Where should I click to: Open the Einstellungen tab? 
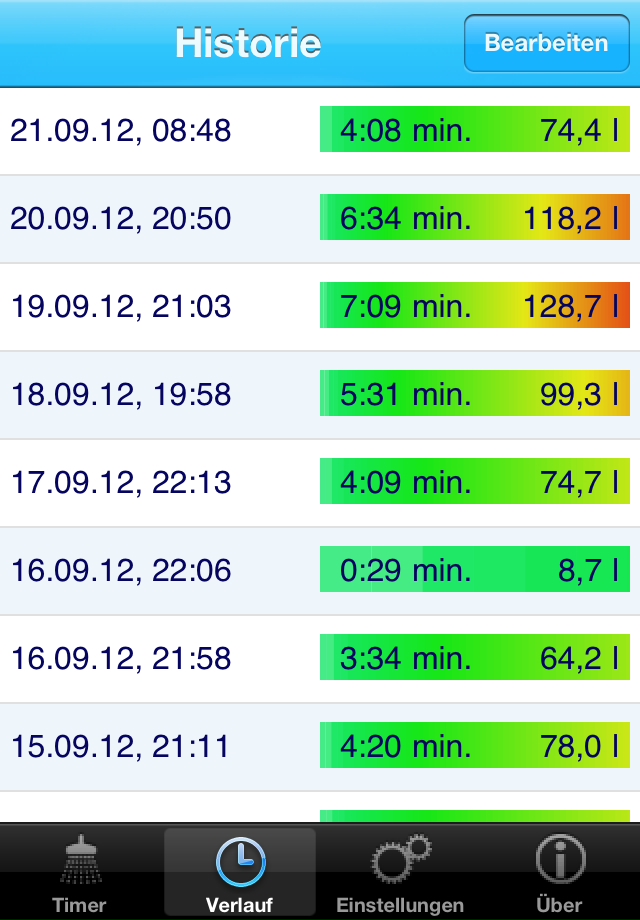point(400,873)
